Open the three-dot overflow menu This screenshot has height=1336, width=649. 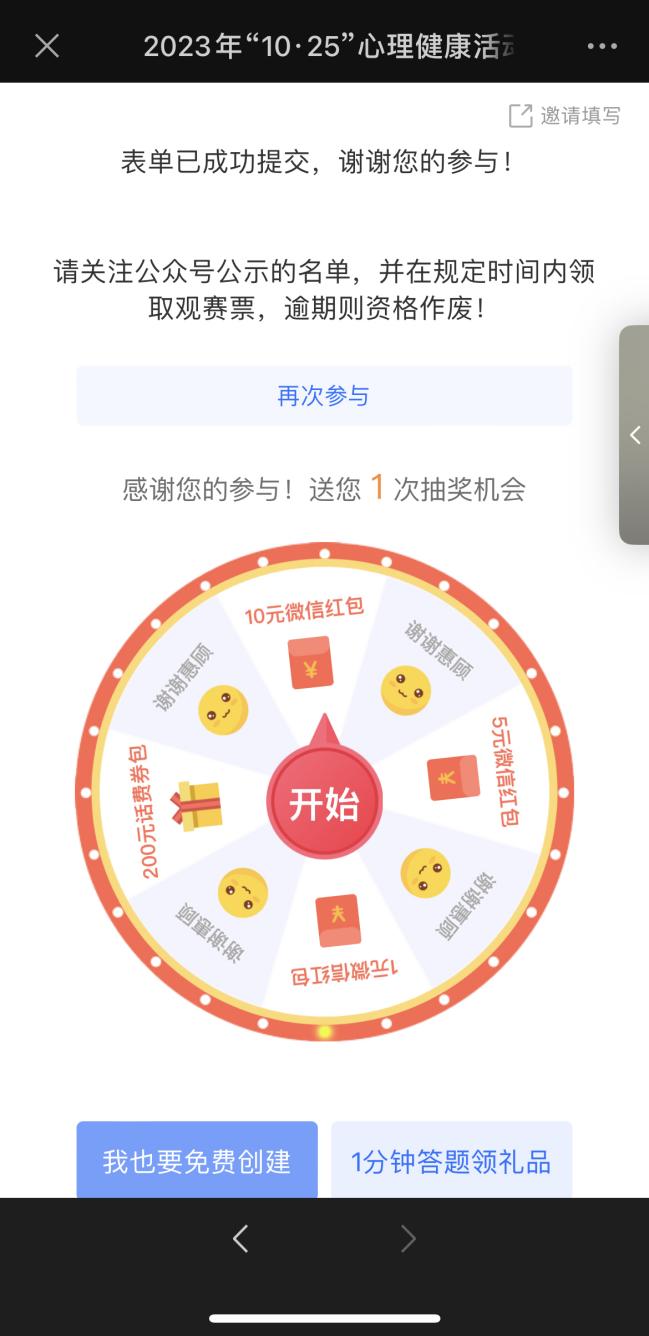(x=602, y=46)
